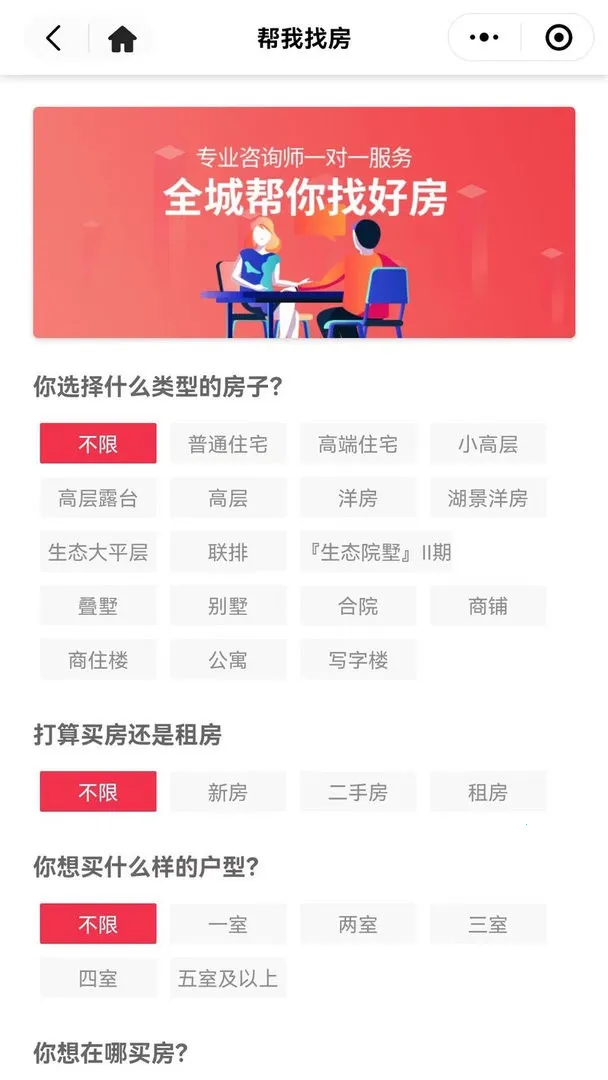Go back using the top-left arrow
The width and height of the screenshot is (608, 1080).
coord(54,39)
